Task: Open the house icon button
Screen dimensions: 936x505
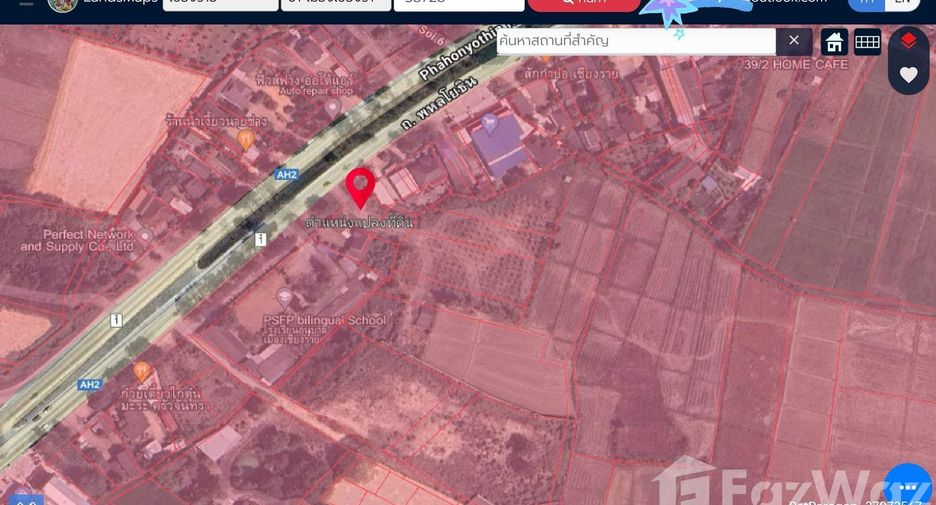Action: [x=835, y=42]
